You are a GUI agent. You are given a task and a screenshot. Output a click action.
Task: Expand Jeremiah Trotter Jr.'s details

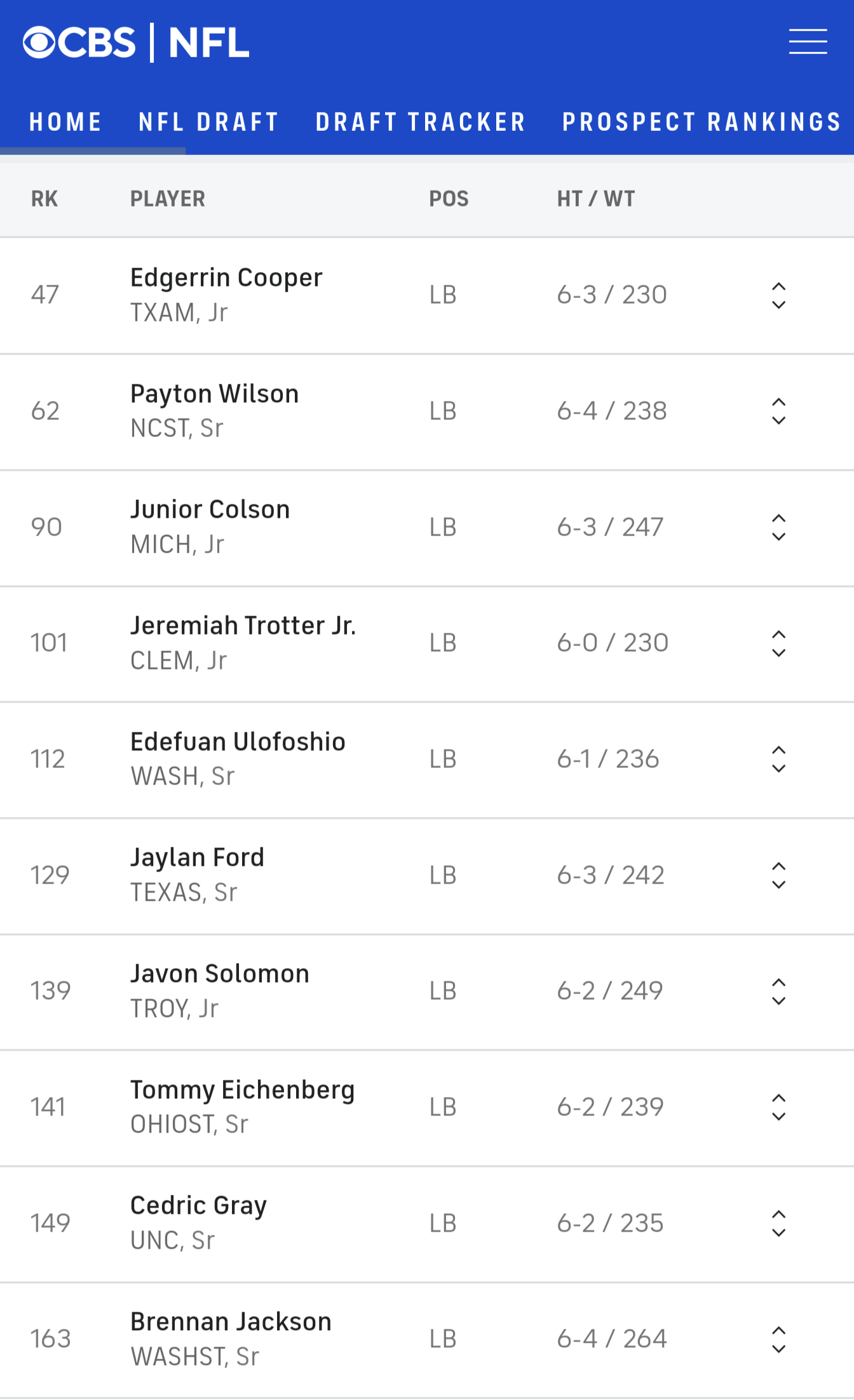(x=778, y=643)
